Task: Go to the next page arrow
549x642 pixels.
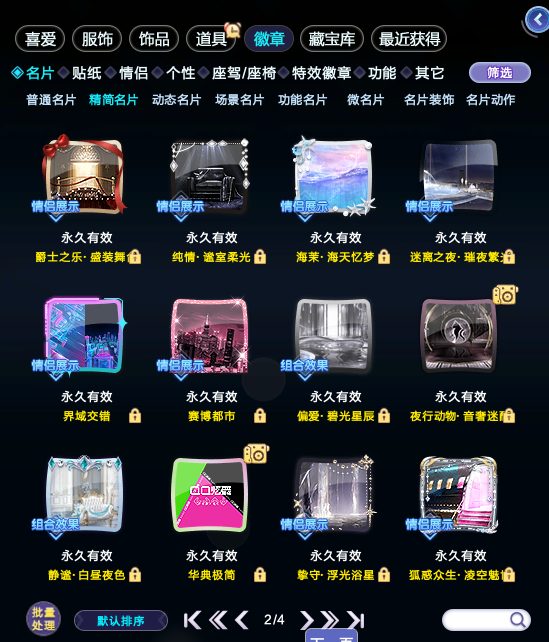Action: [307, 620]
